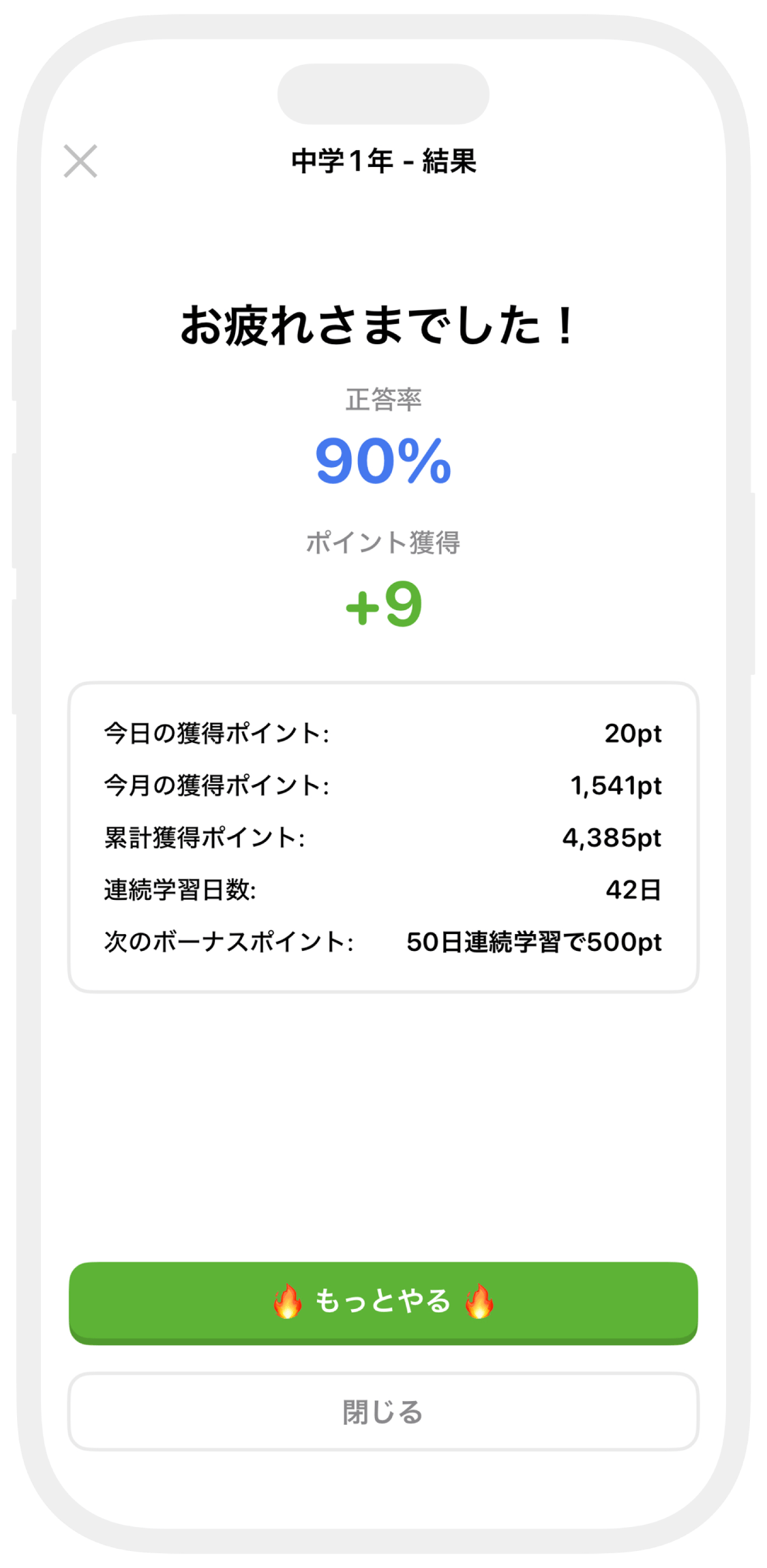Tap the 閉じる button
This screenshot has width=767, height=1568.
click(x=383, y=1411)
